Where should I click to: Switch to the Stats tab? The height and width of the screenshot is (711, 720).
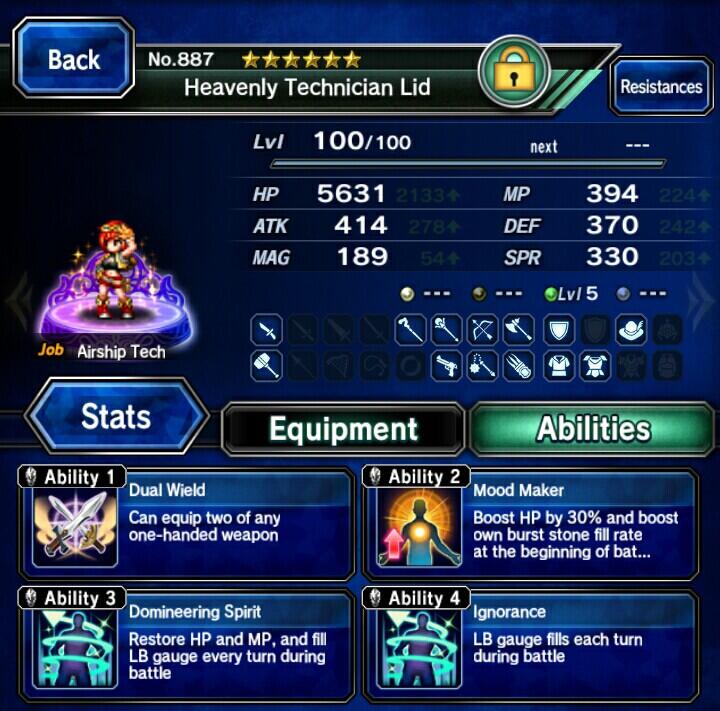pos(115,416)
